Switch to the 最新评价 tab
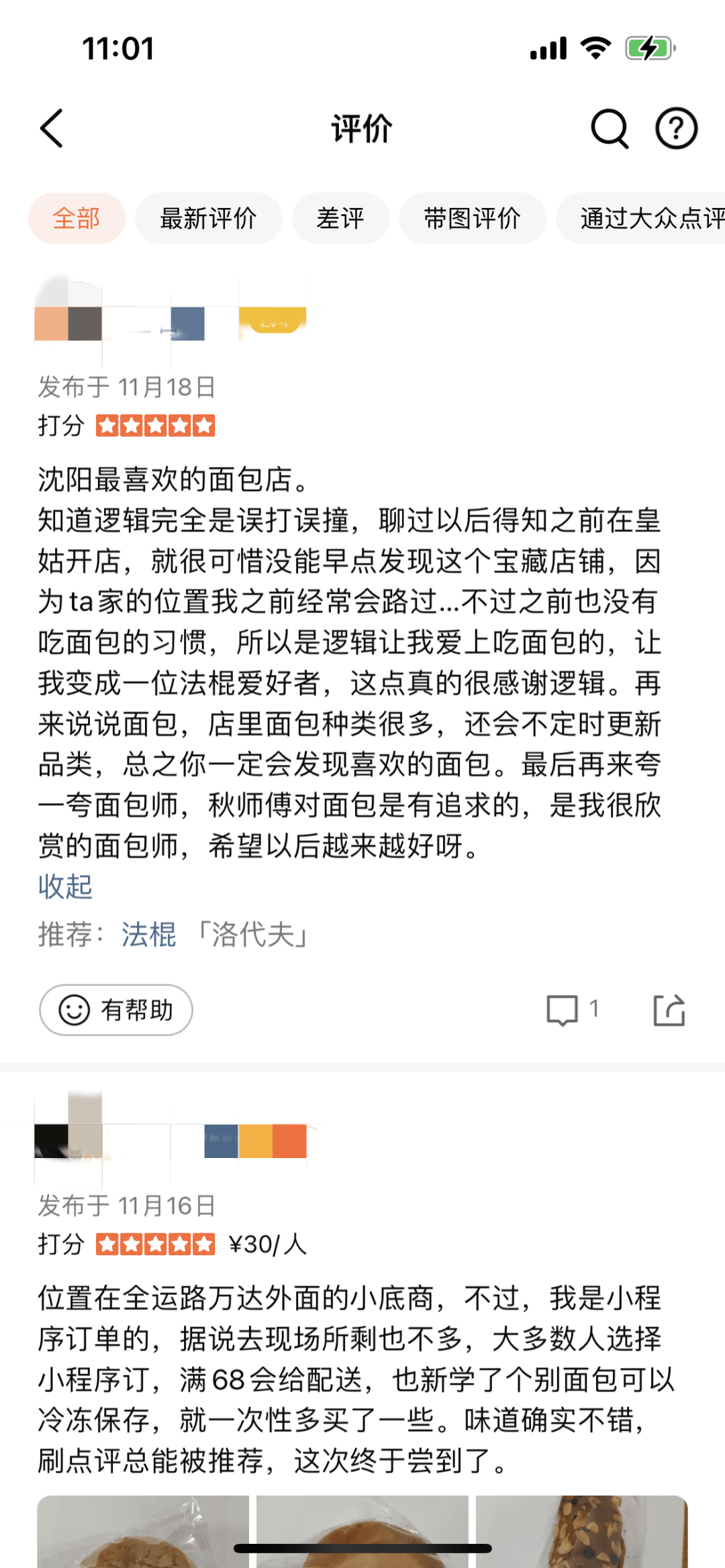725x1568 pixels. tap(208, 218)
